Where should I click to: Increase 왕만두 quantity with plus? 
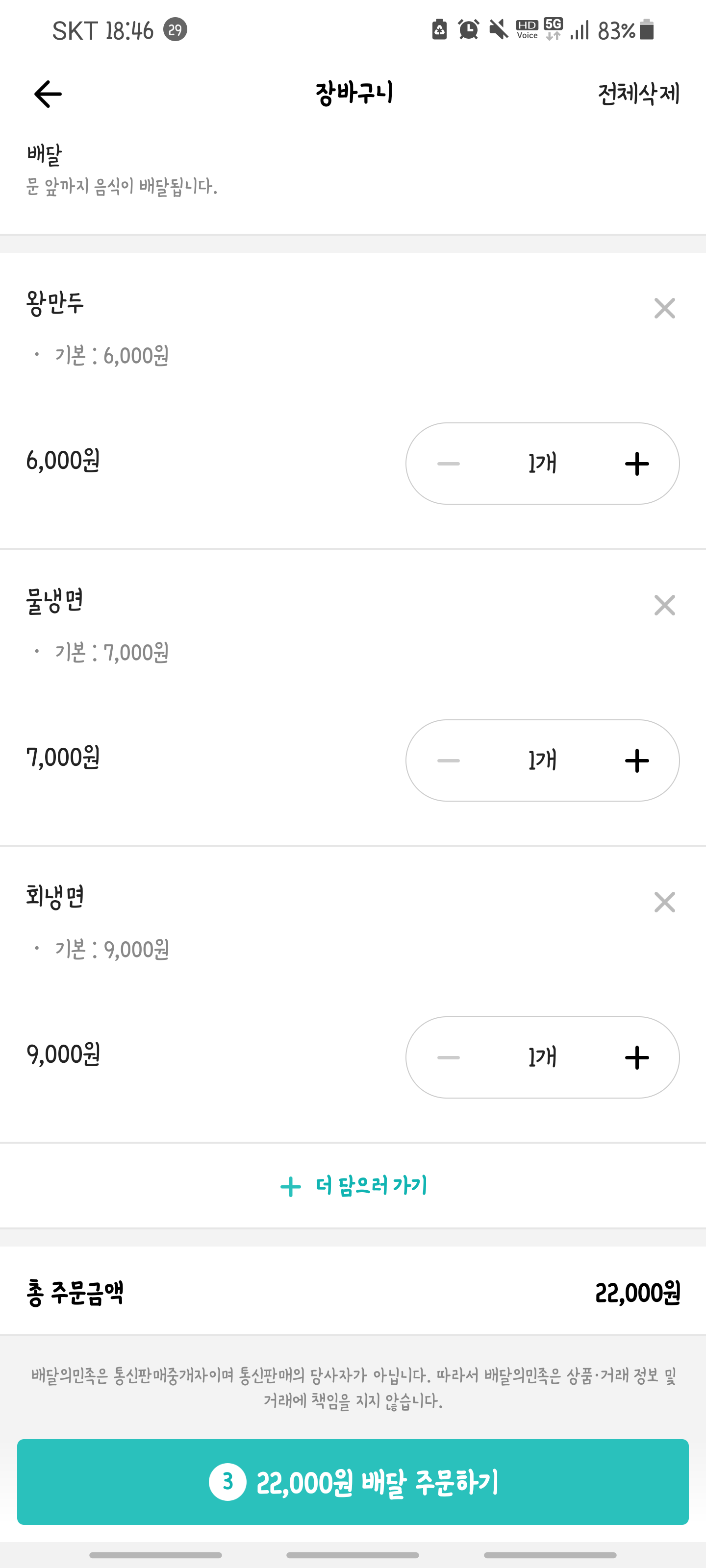[636, 464]
